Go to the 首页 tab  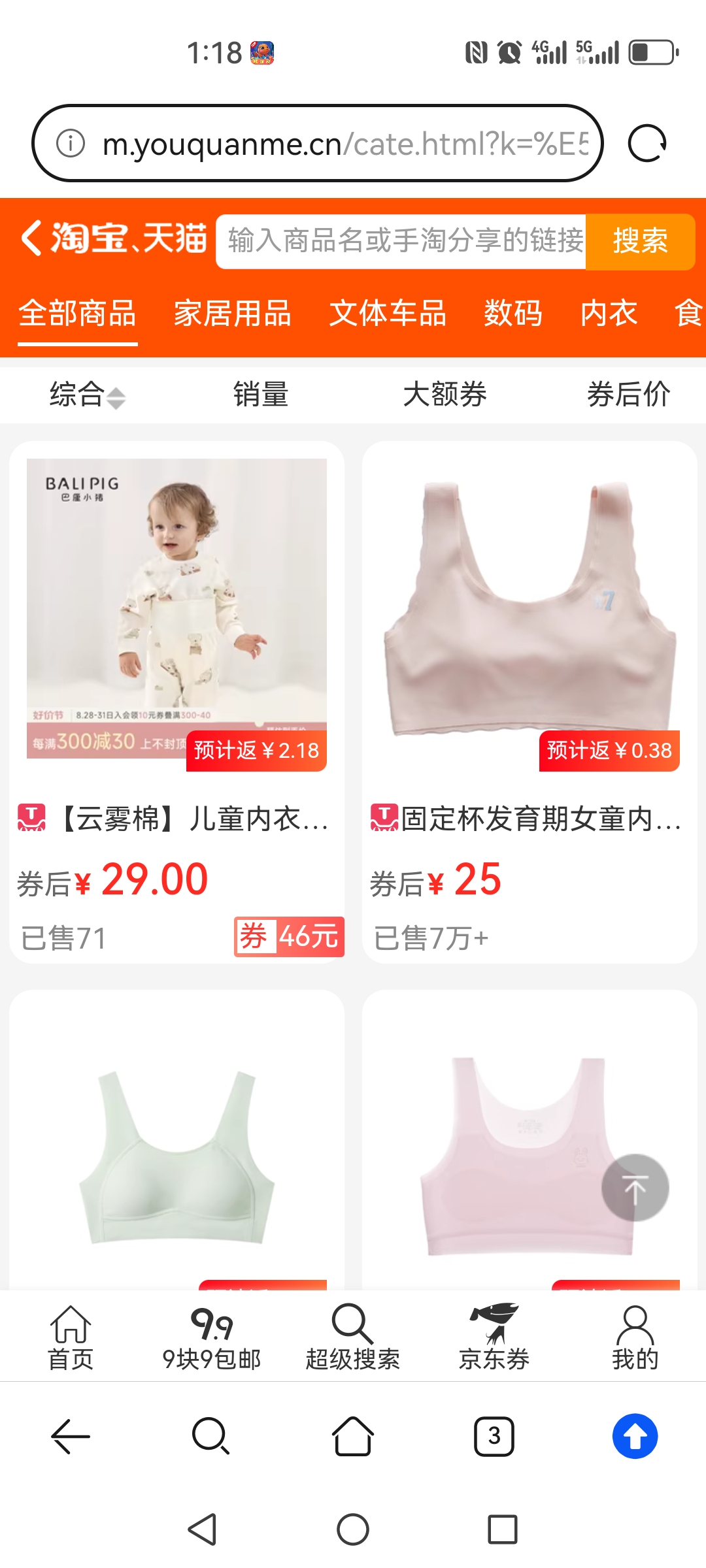[x=71, y=1337]
